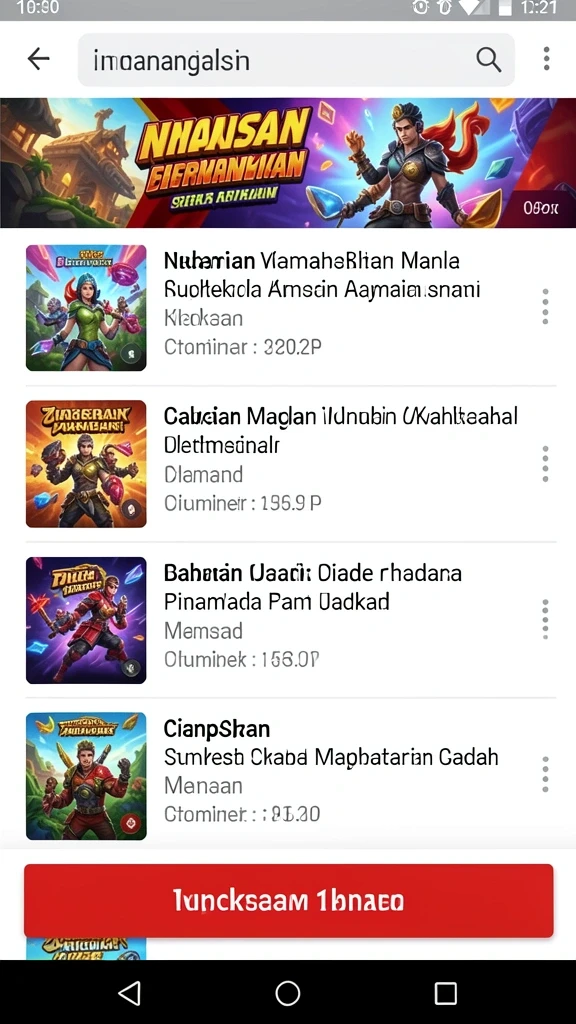Tap the magnifier search icon
The width and height of the screenshot is (576, 1024).
click(x=488, y=60)
